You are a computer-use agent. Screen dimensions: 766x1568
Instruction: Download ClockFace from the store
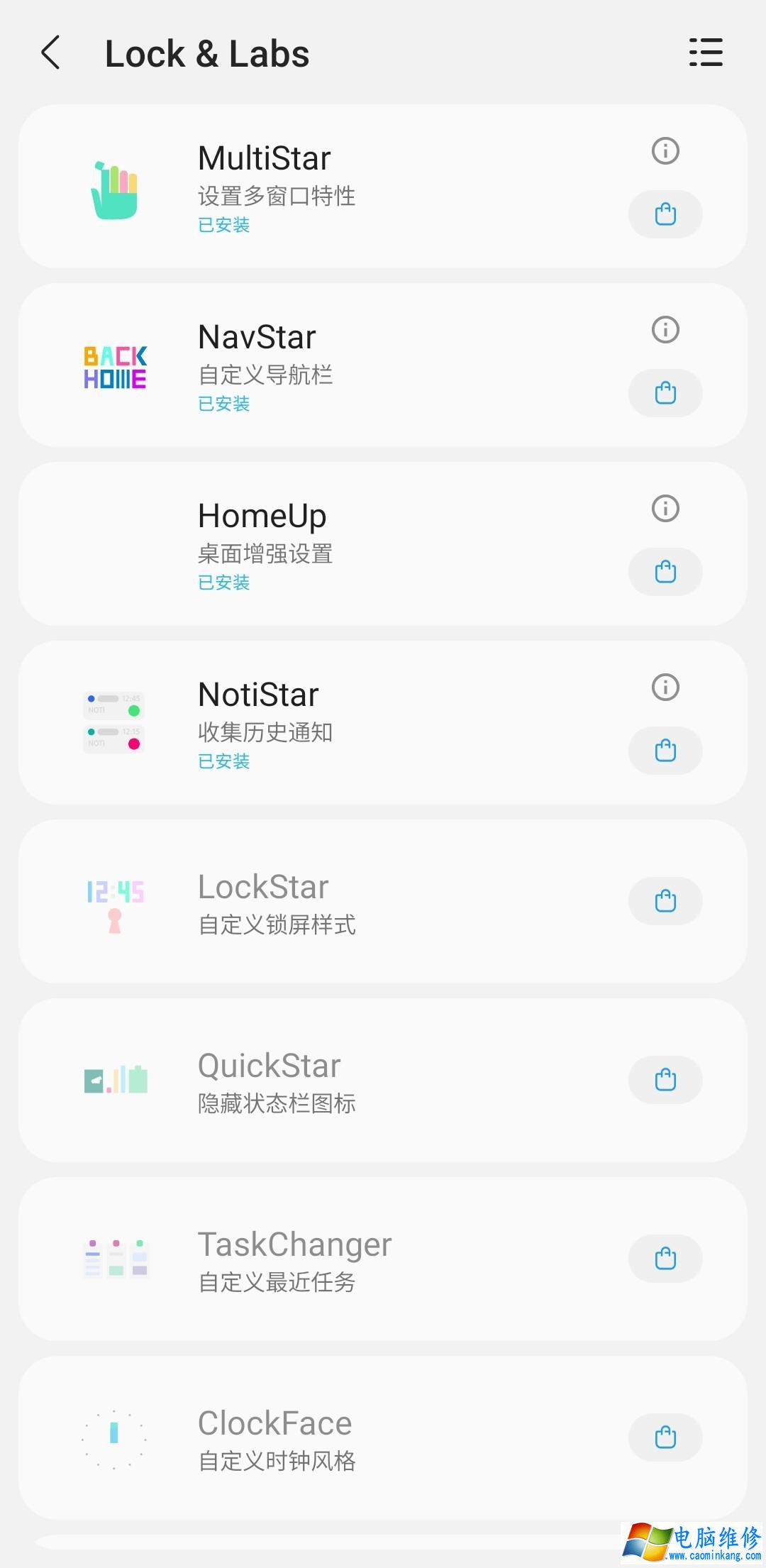pos(665,1437)
